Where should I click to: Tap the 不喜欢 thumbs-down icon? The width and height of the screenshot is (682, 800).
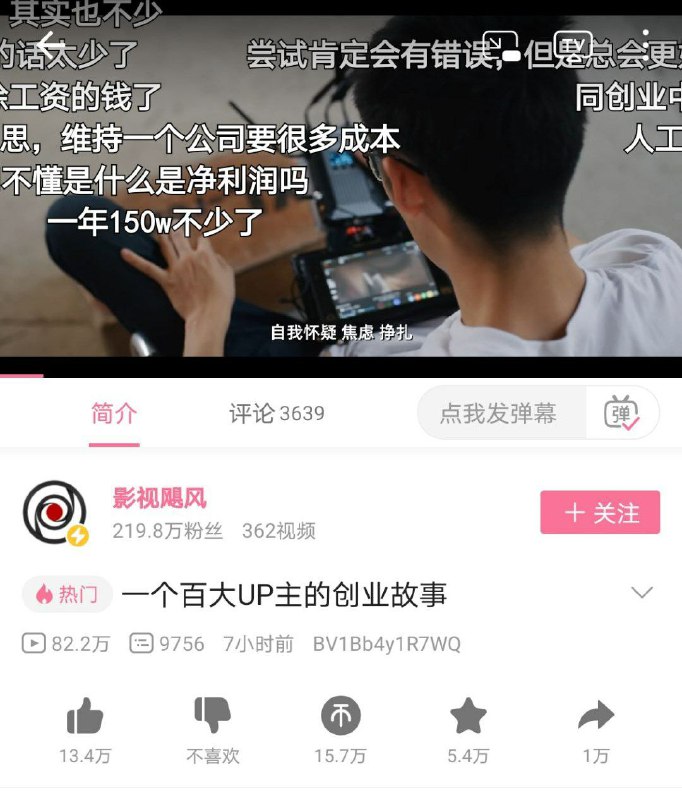coord(212,716)
